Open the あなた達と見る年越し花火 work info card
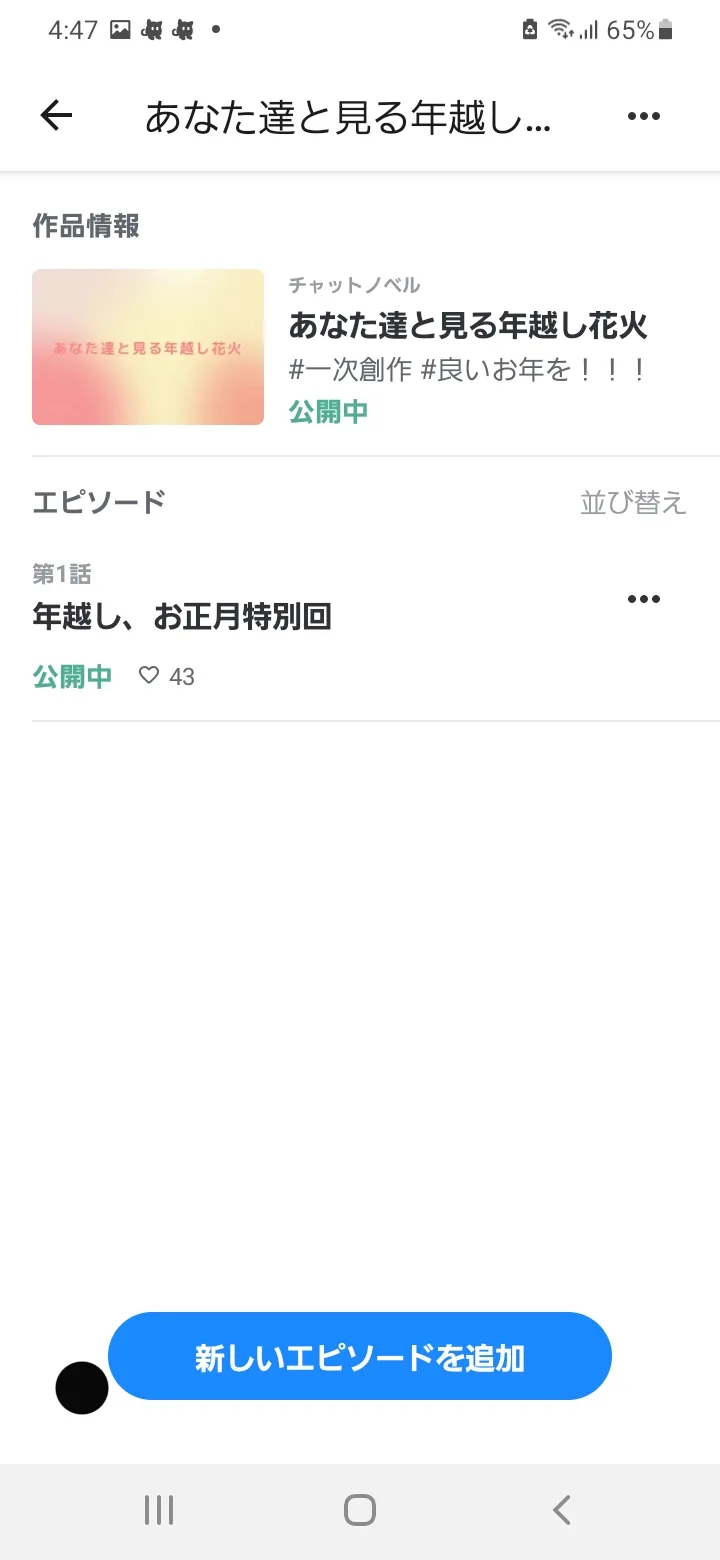The width and height of the screenshot is (720, 1560). pyautogui.click(x=360, y=347)
